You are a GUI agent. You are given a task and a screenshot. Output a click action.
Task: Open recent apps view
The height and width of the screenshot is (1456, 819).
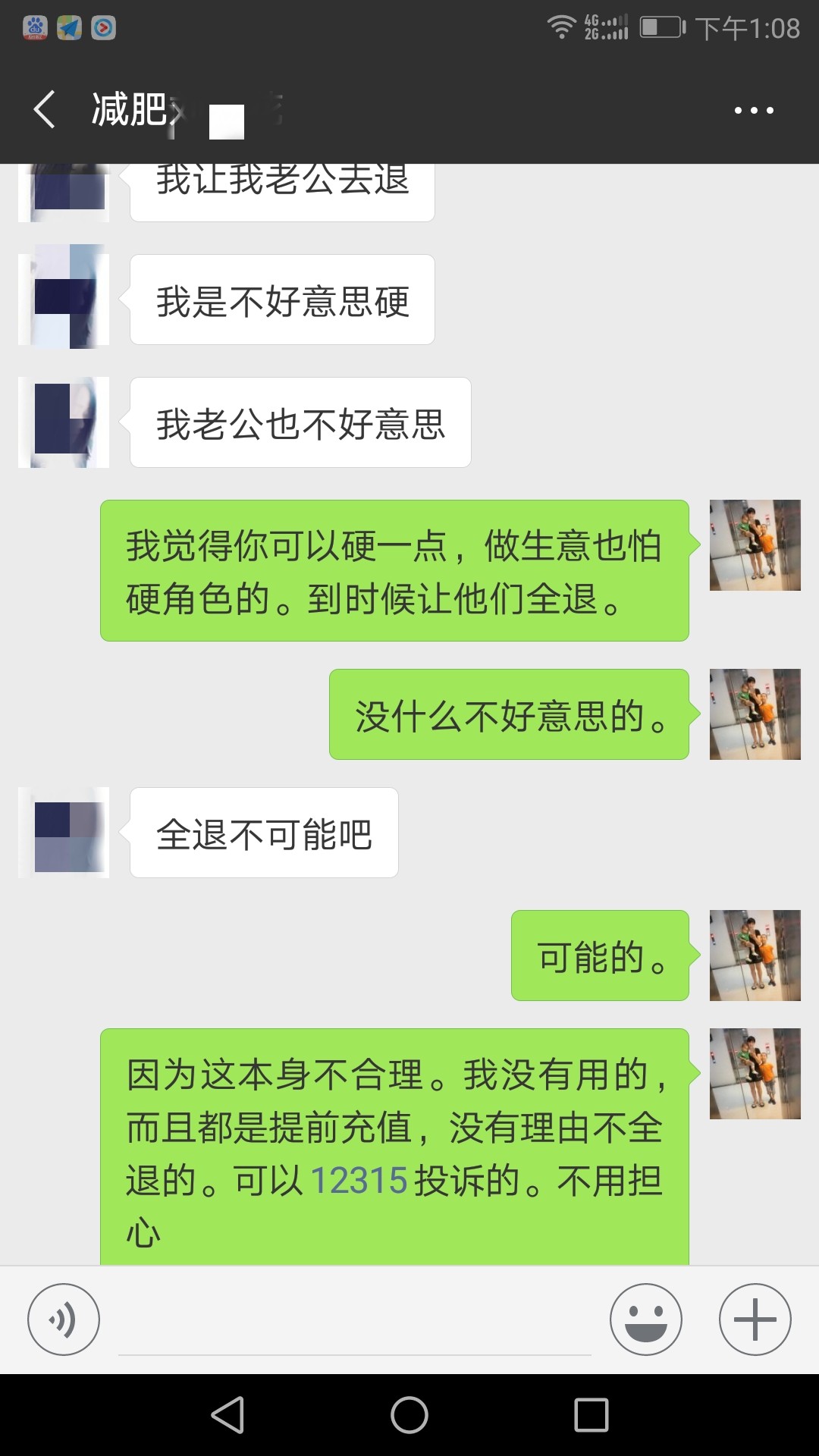pos(591,1415)
